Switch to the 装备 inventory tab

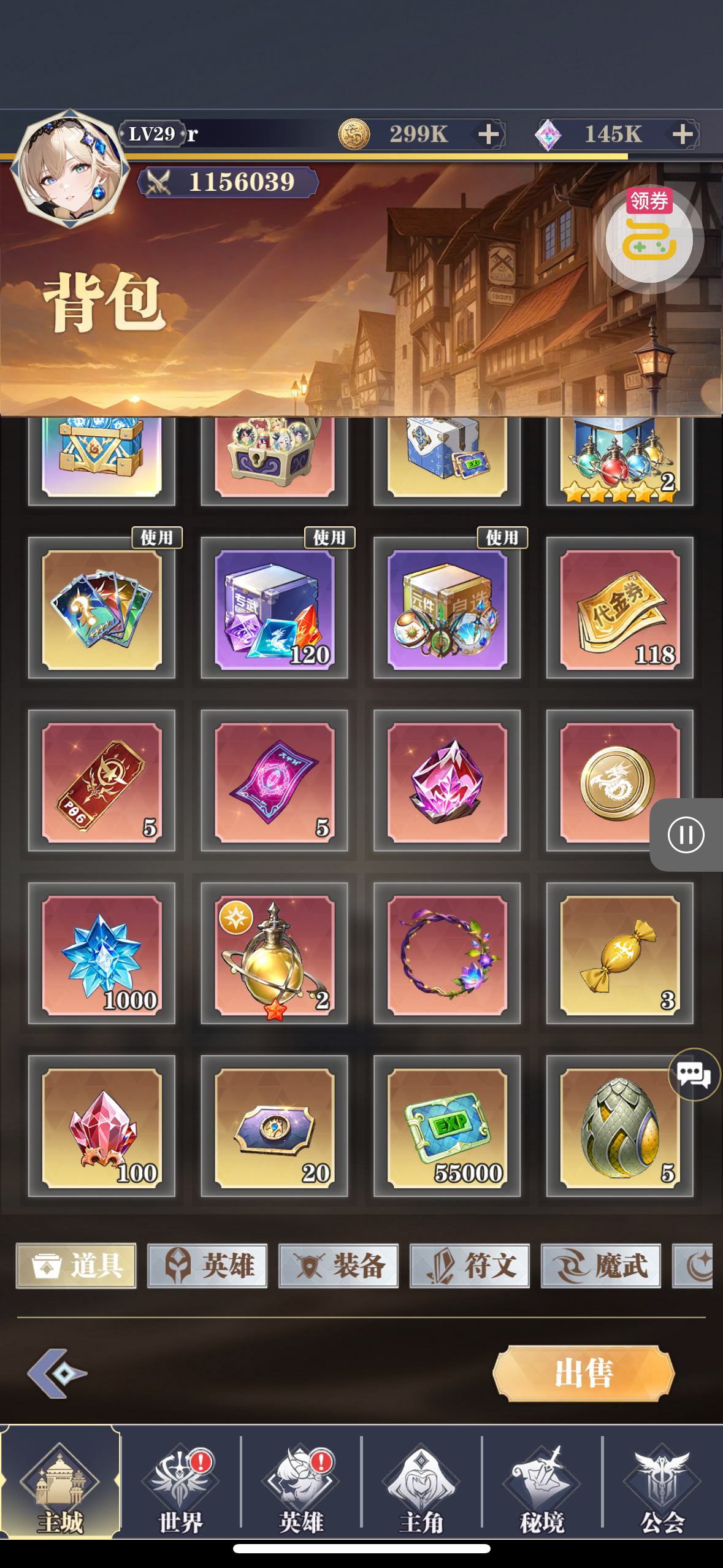(x=339, y=1266)
